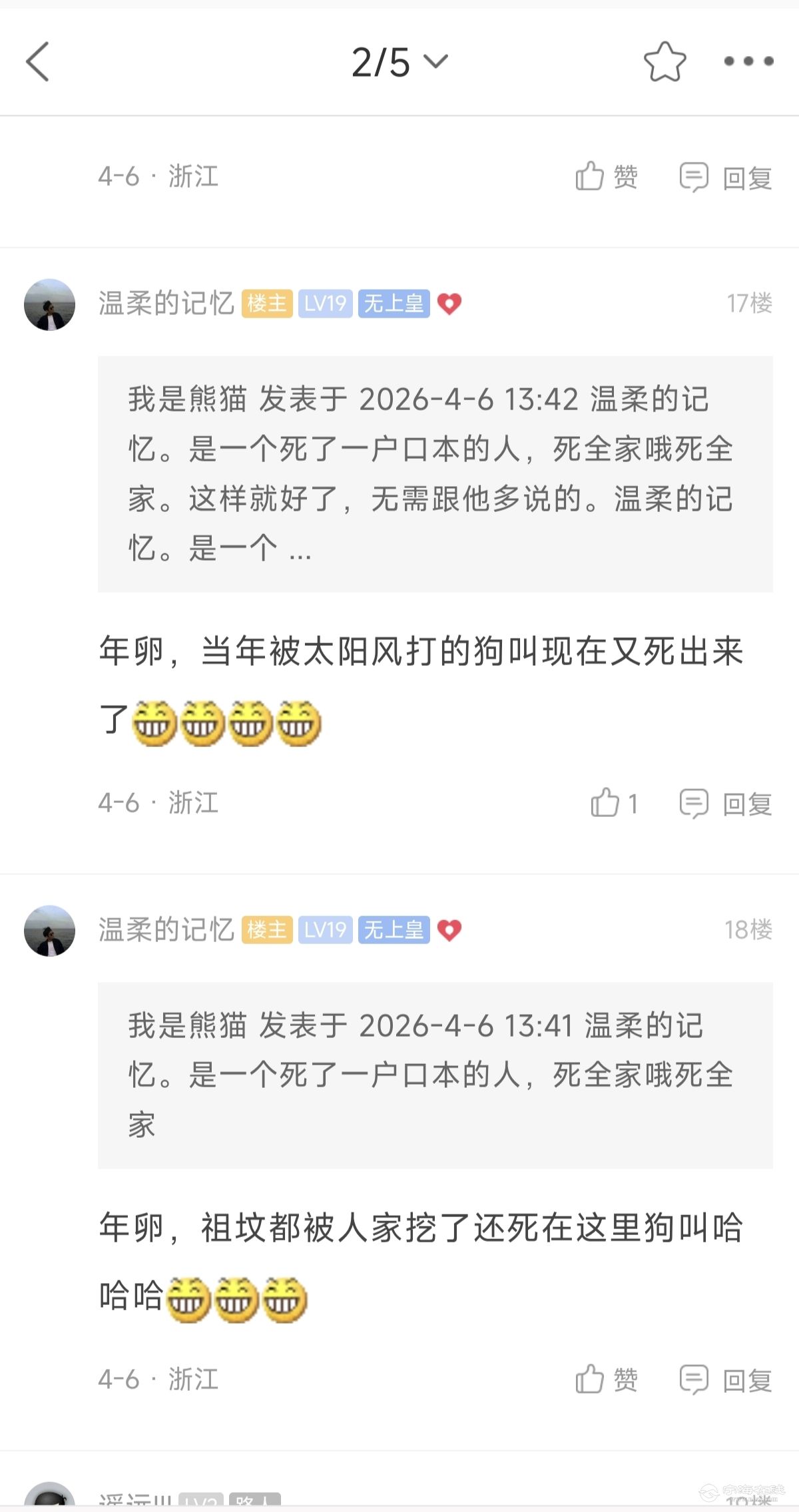Favorite this thread with the star
799x1512 pixels.
[665, 62]
